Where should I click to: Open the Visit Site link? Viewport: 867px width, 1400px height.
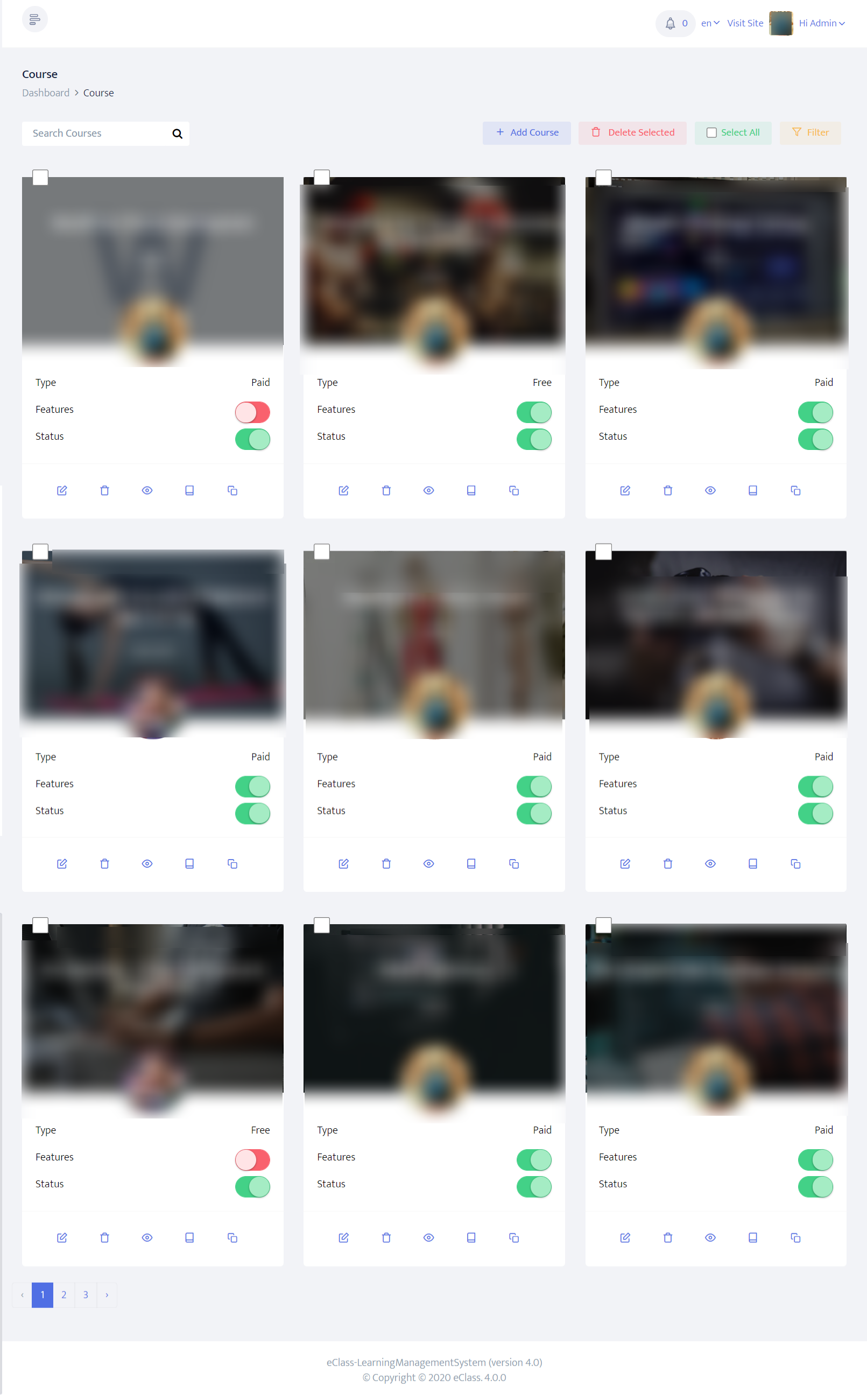point(745,24)
